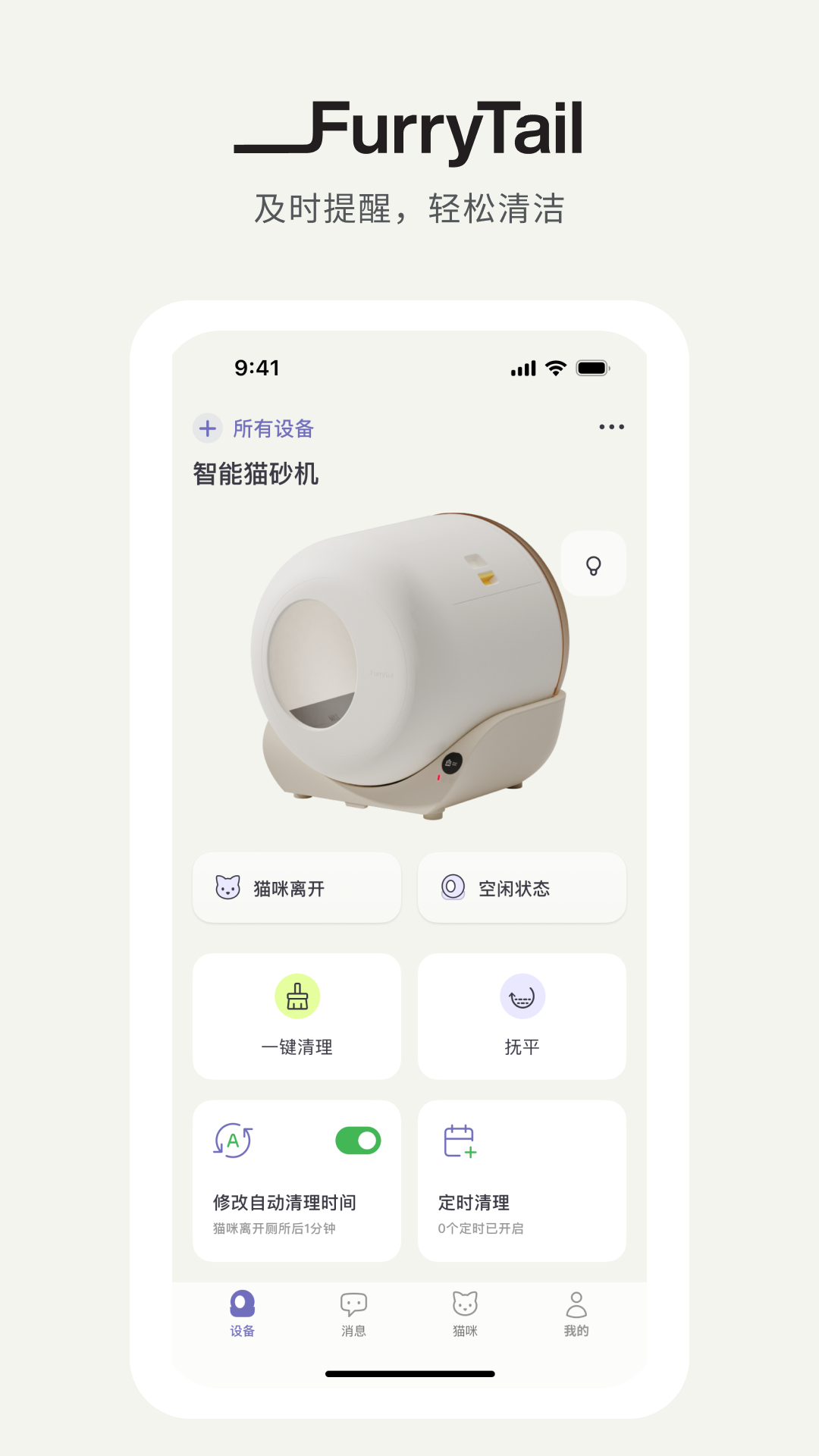Tap the plus button to add device

tap(207, 428)
